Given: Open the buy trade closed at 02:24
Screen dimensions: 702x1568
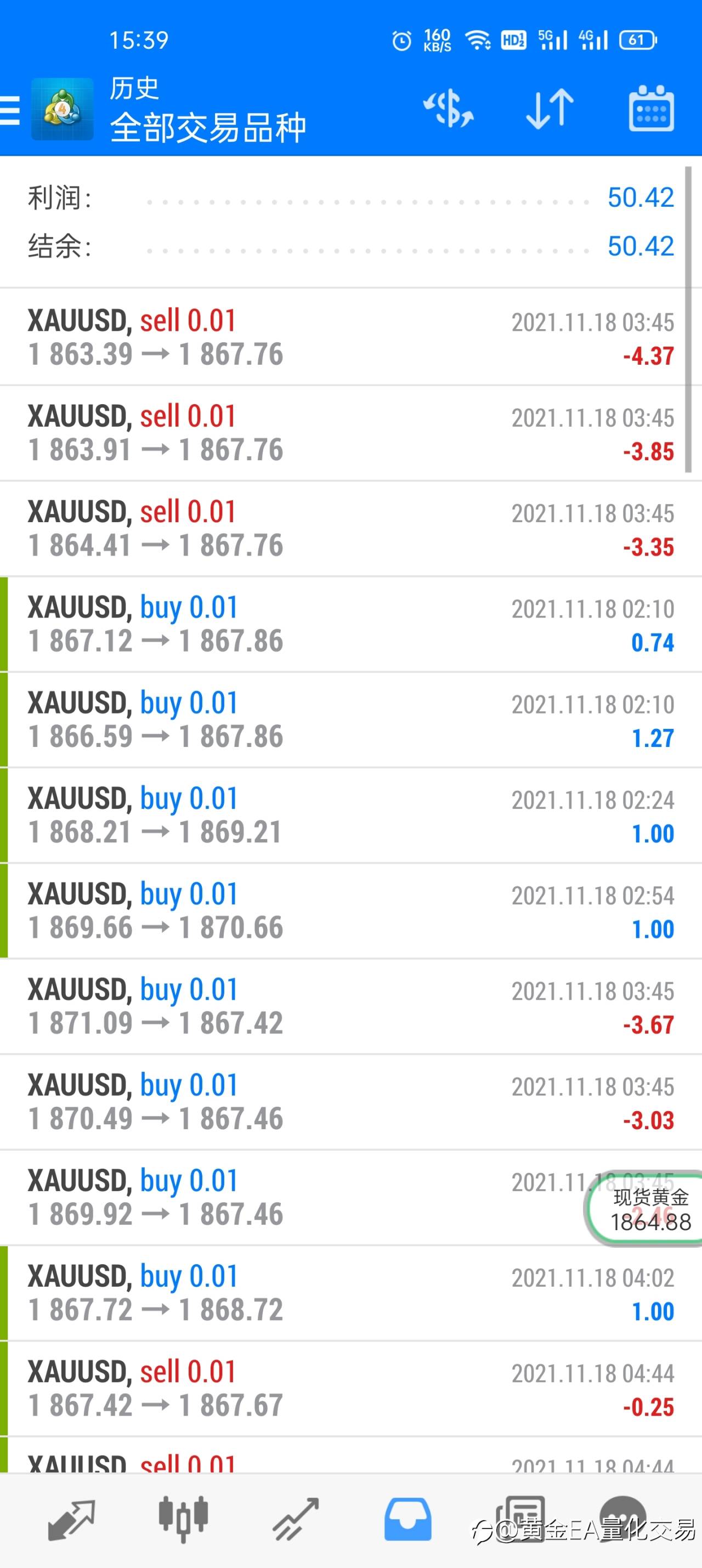Looking at the screenshot, I should pyautogui.click(x=350, y=815).
